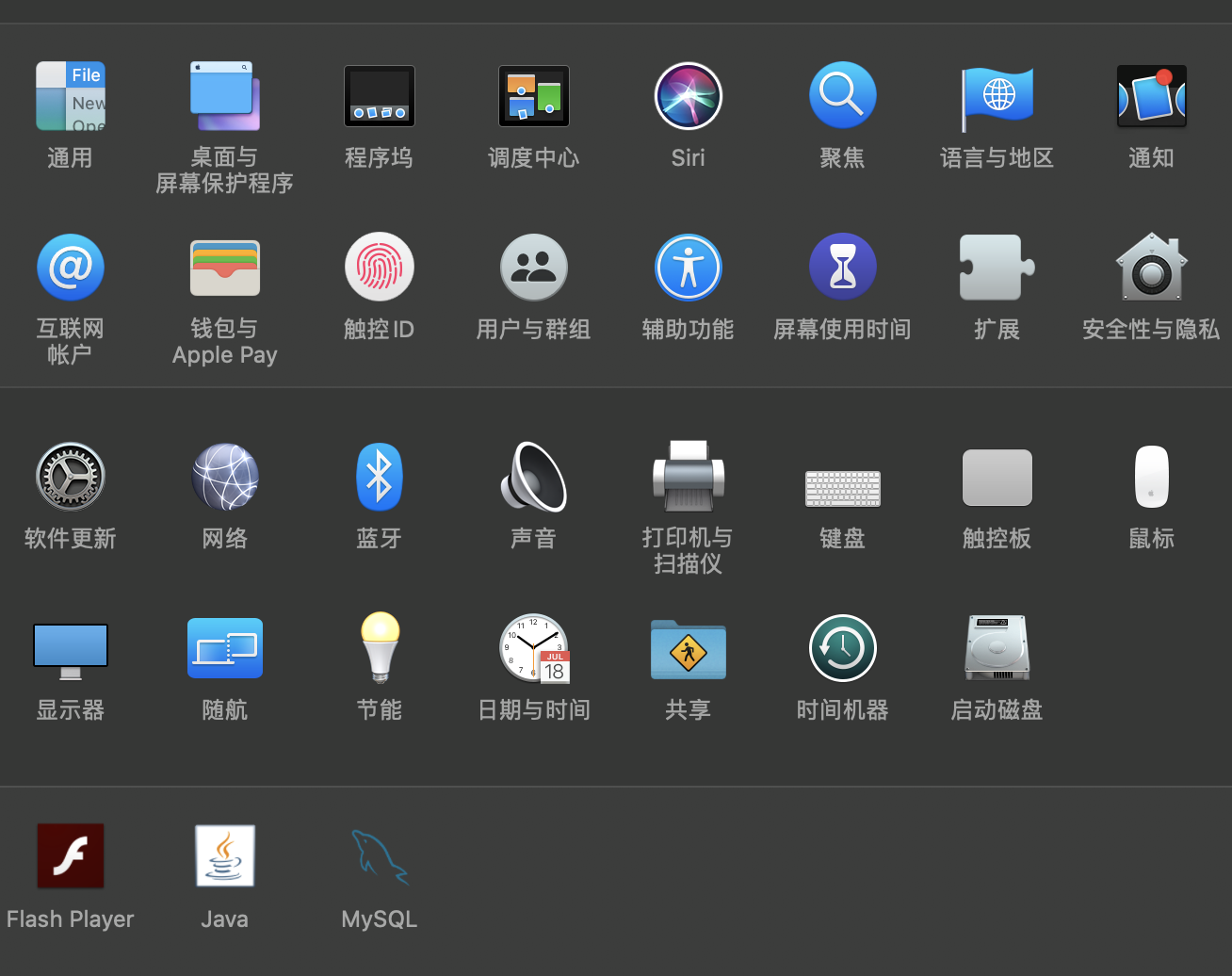Open 网络 (Network) settings
Viewport: 1232px width, 976px height.
tap(224, 477)
